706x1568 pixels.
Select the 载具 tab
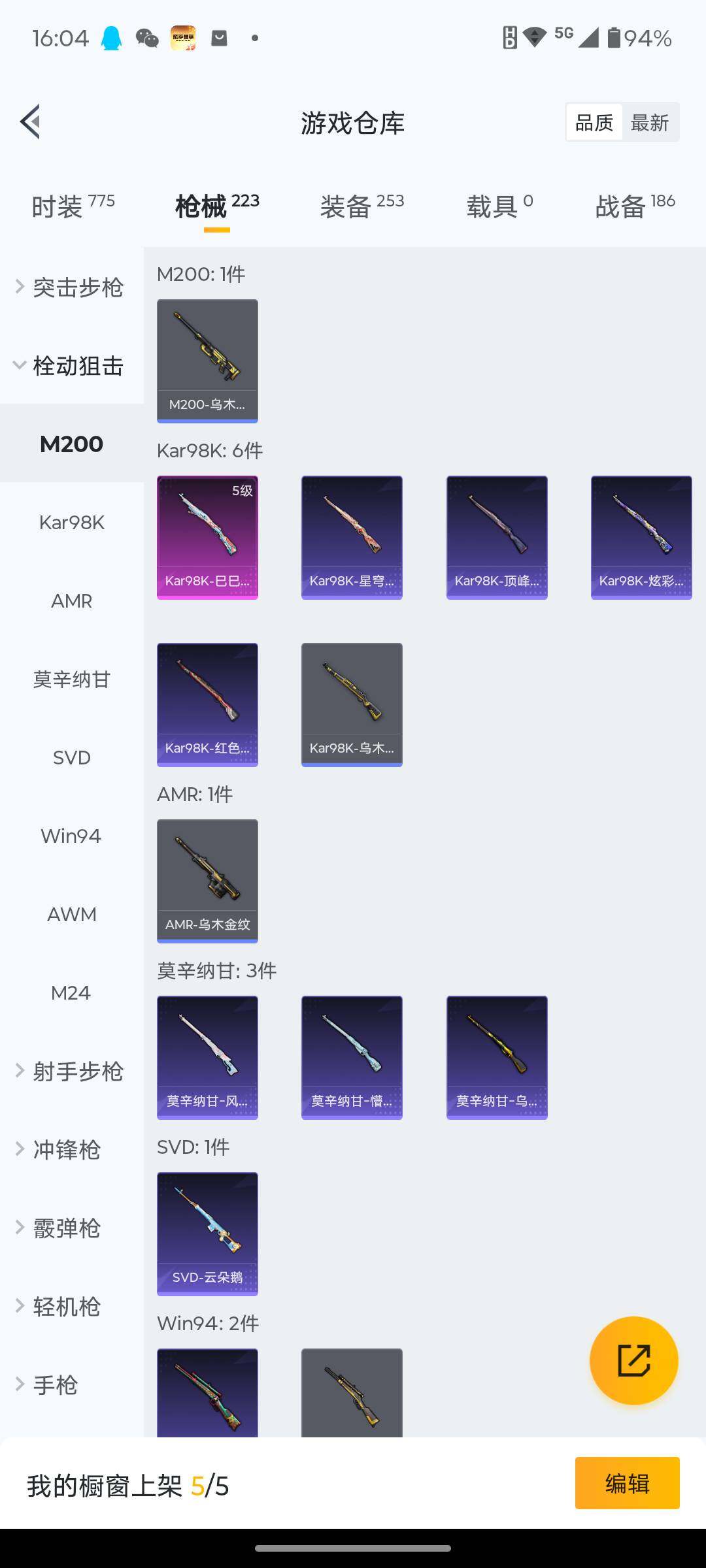499,206
